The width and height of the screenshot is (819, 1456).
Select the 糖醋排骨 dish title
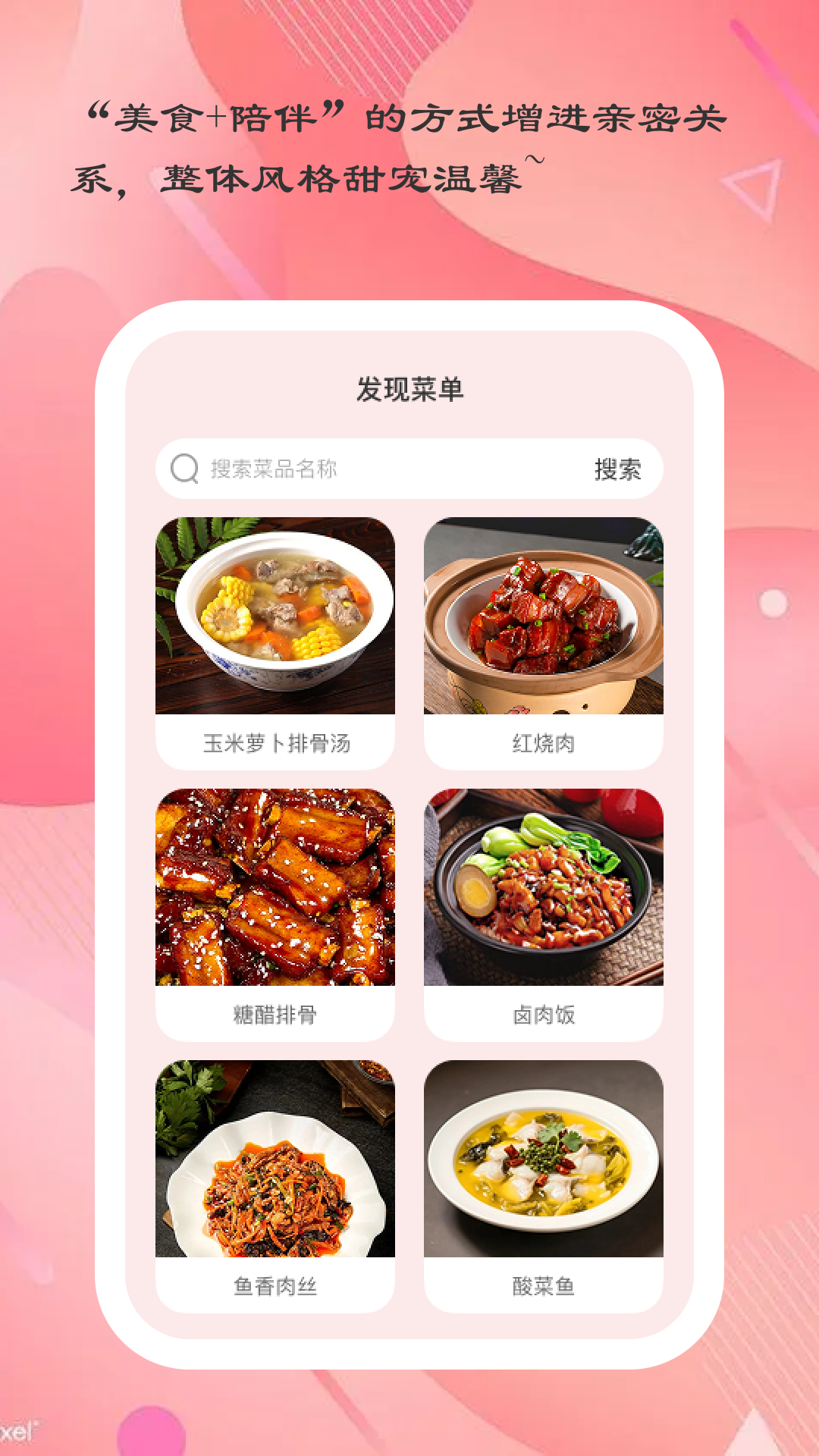point(276,1016)
